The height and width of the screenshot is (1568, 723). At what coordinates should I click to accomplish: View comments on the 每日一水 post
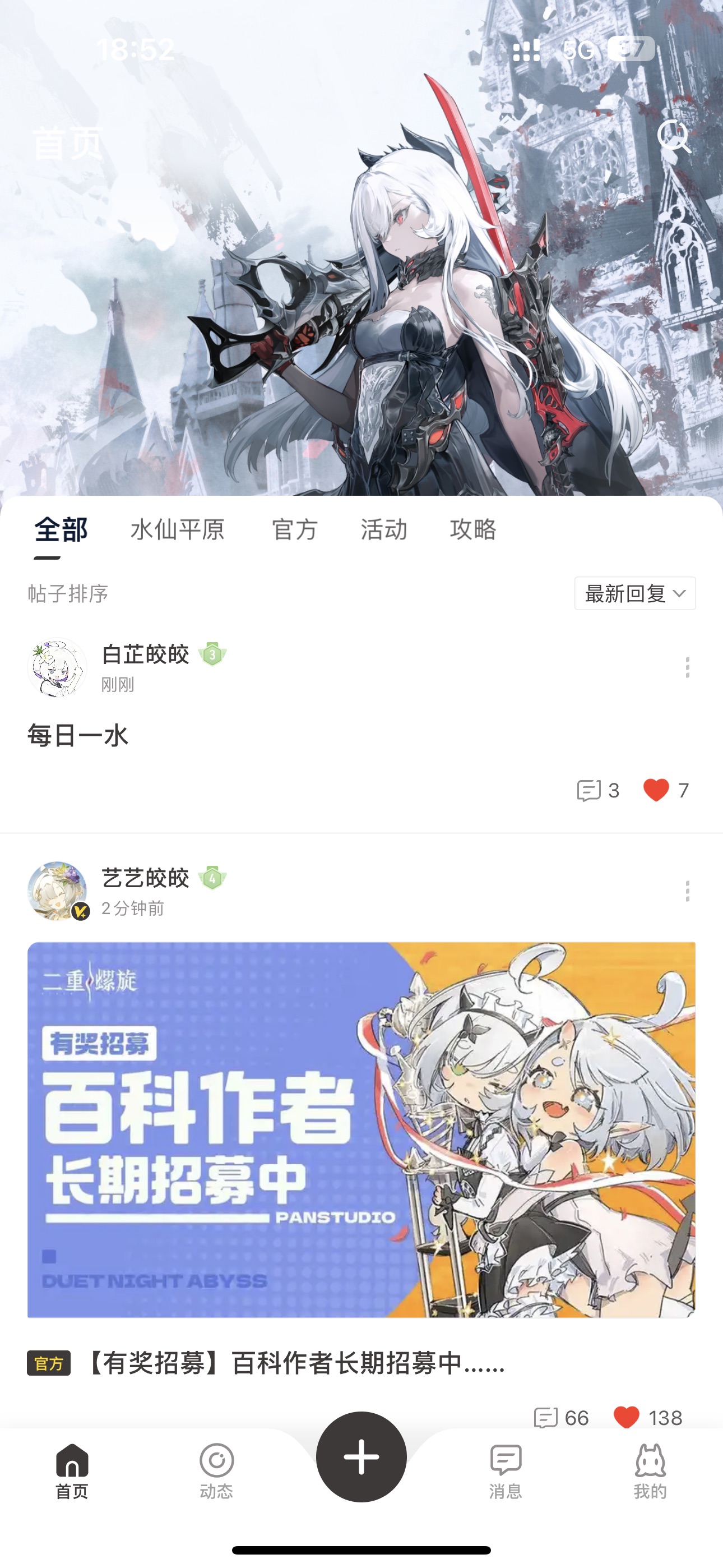tap(597, 791)
